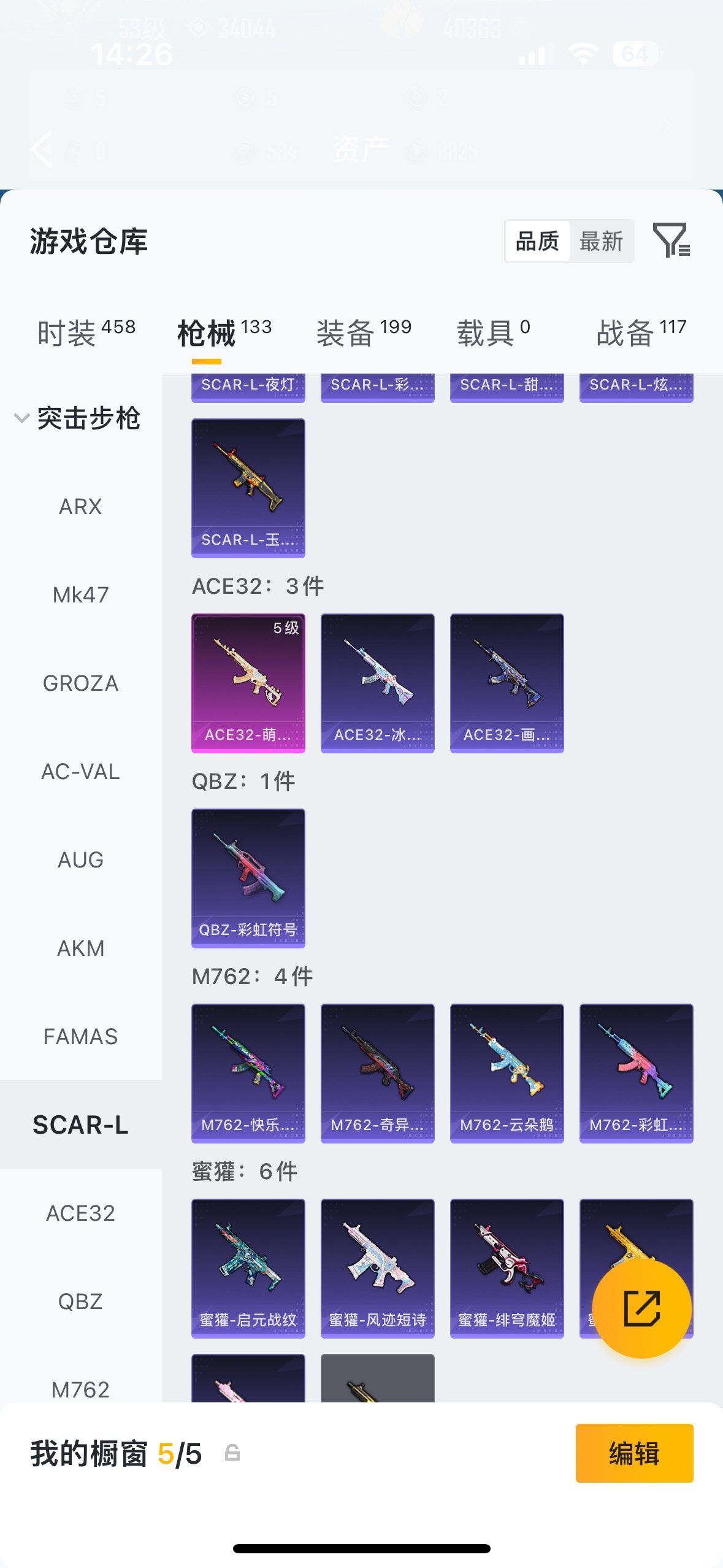723x1568 pixels.
Task: Sort items by 最新
Action: pyautogui.click(x=601, y=241)
